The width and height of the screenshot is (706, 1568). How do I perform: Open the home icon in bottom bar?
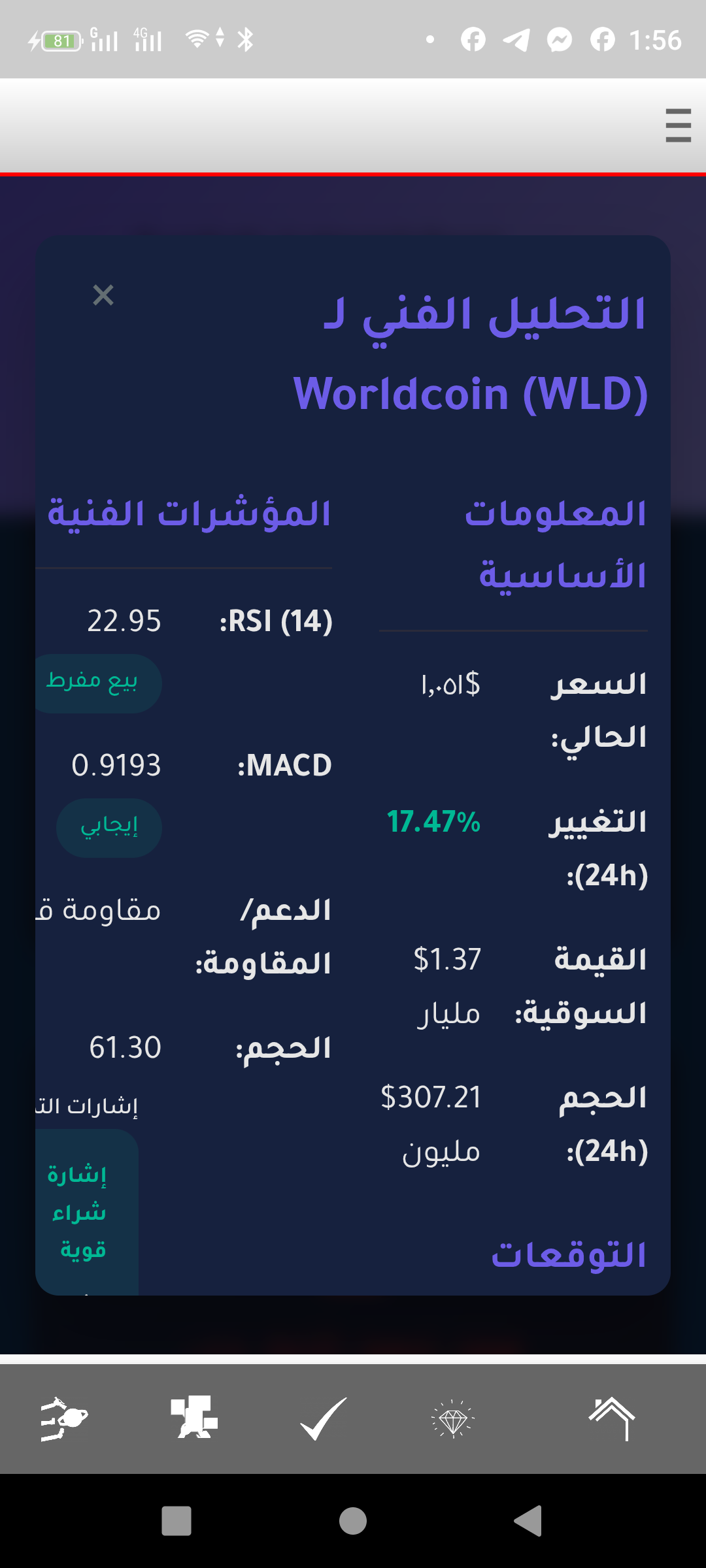(x=612, y=1418)
